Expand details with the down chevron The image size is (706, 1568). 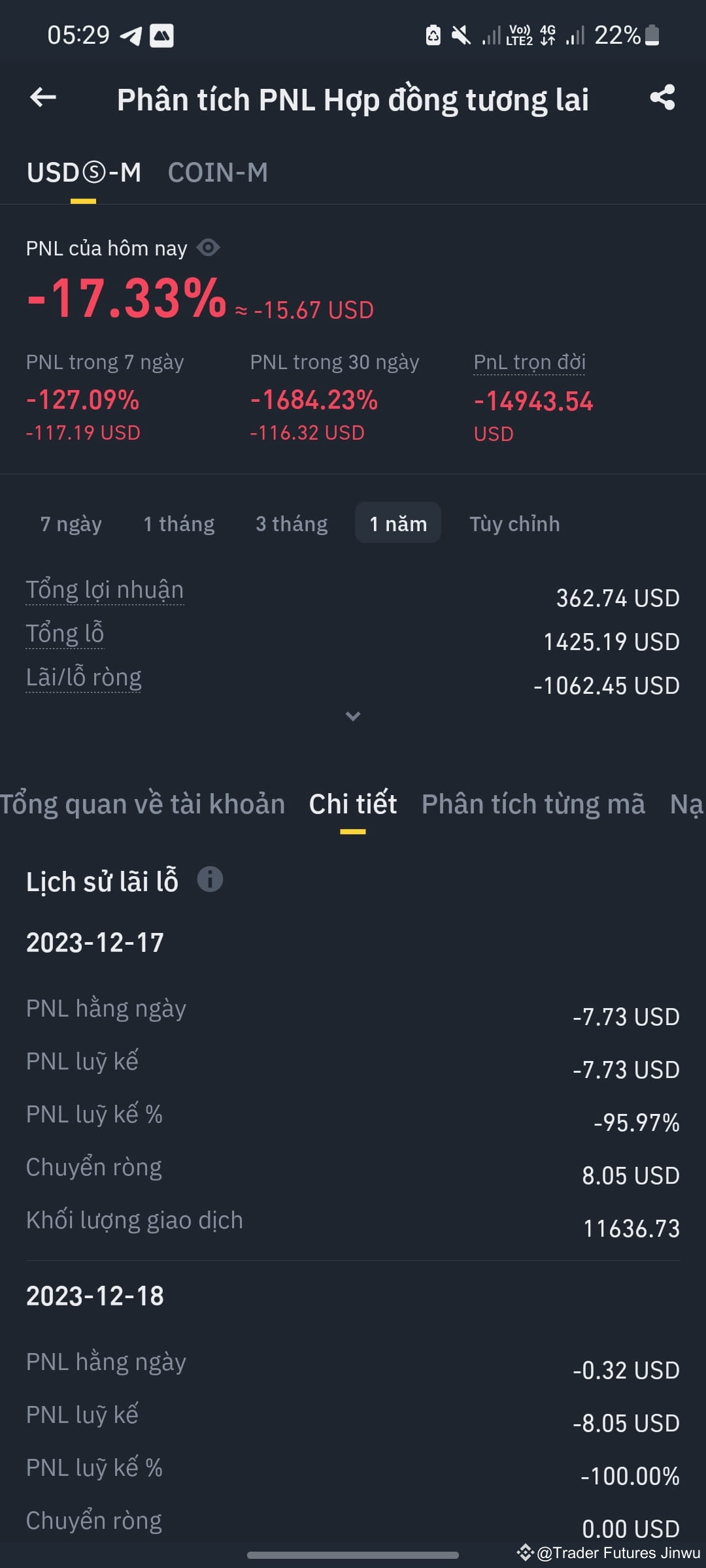[353, 716]
